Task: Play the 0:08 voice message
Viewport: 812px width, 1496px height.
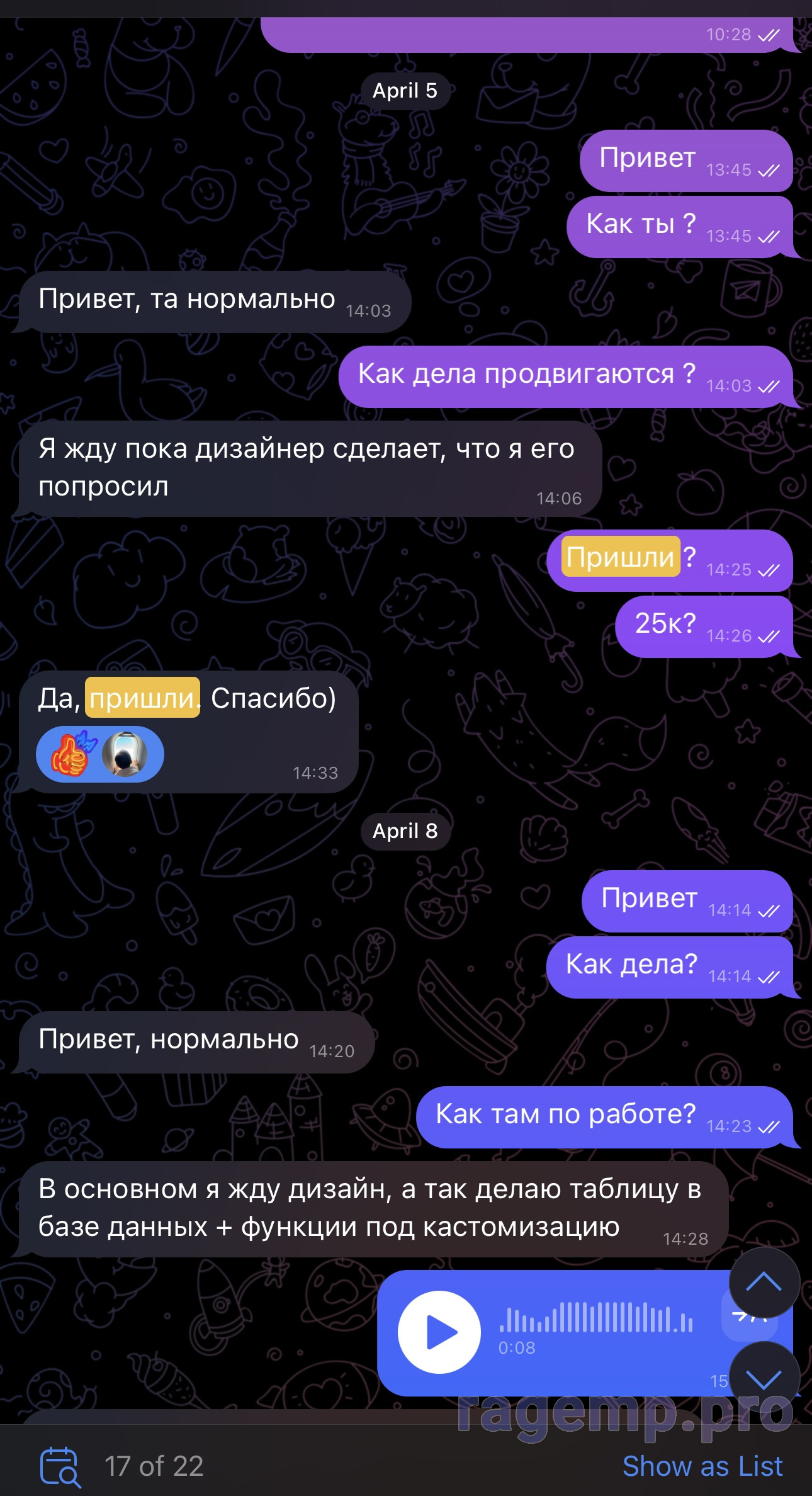Action: pyautogui.click(x=439, y=1332)
